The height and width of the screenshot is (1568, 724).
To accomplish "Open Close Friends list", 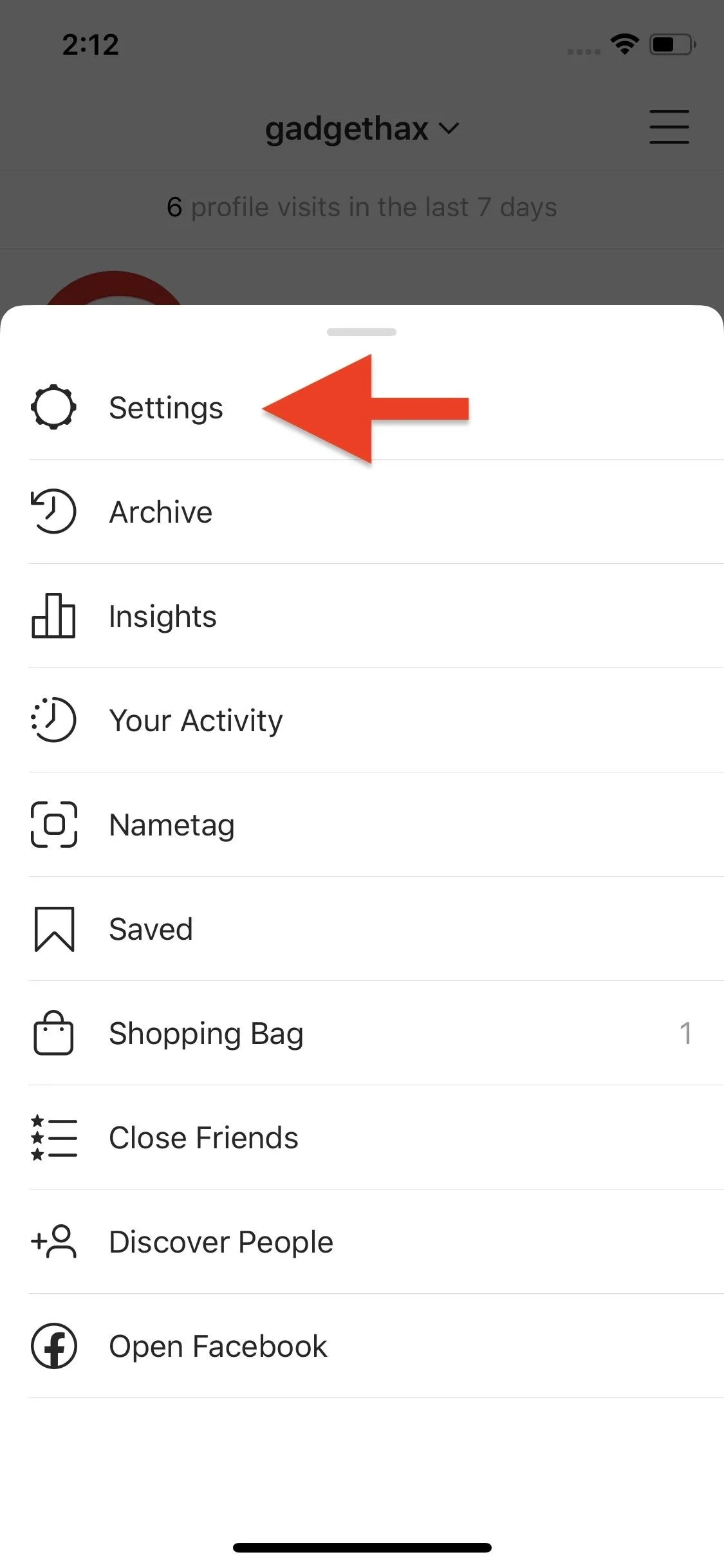I will (x=362, y=1137).
